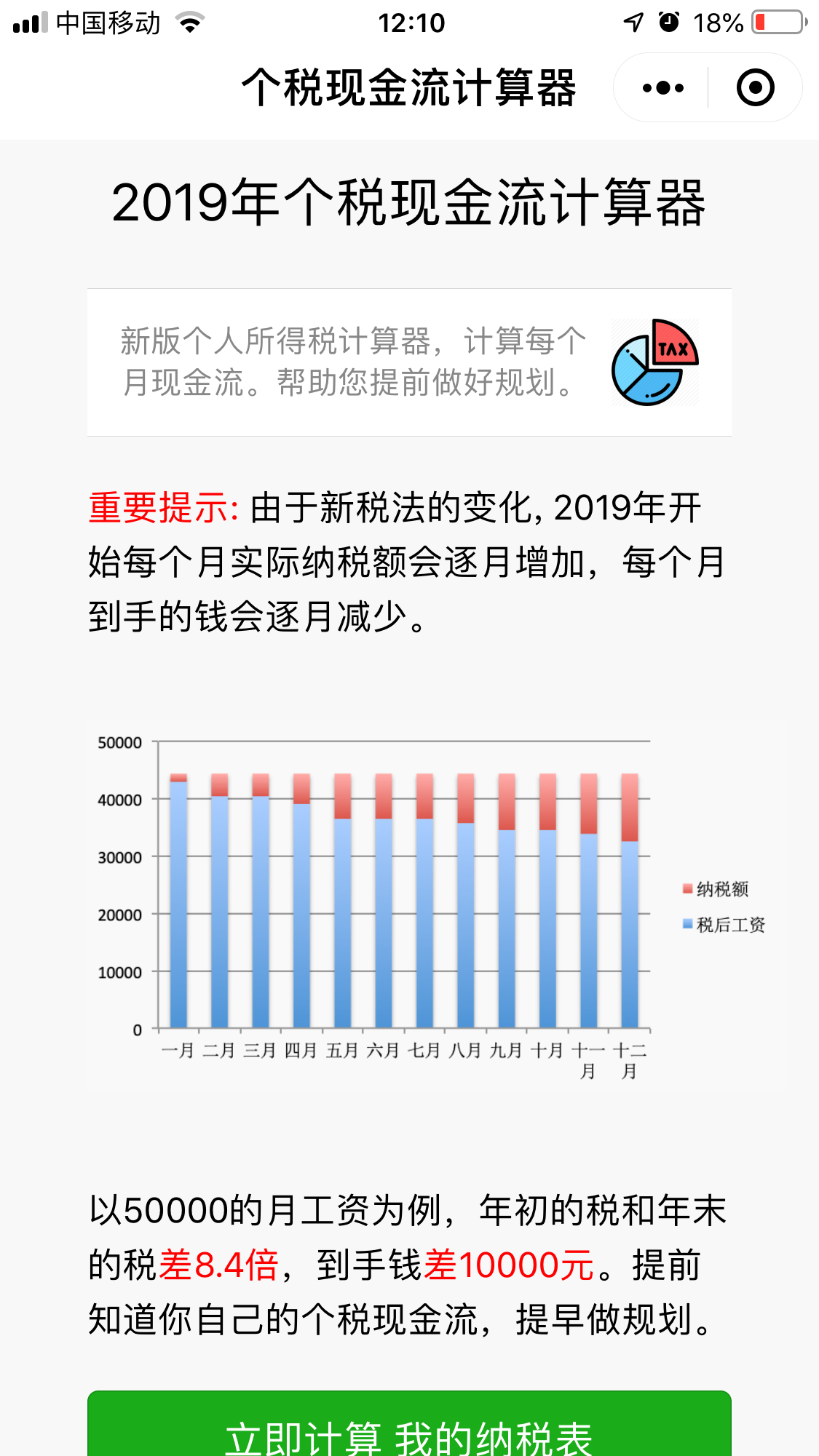The image size is (819, 1456).
Task: Open the mini program more options menu
Action: 662,88
